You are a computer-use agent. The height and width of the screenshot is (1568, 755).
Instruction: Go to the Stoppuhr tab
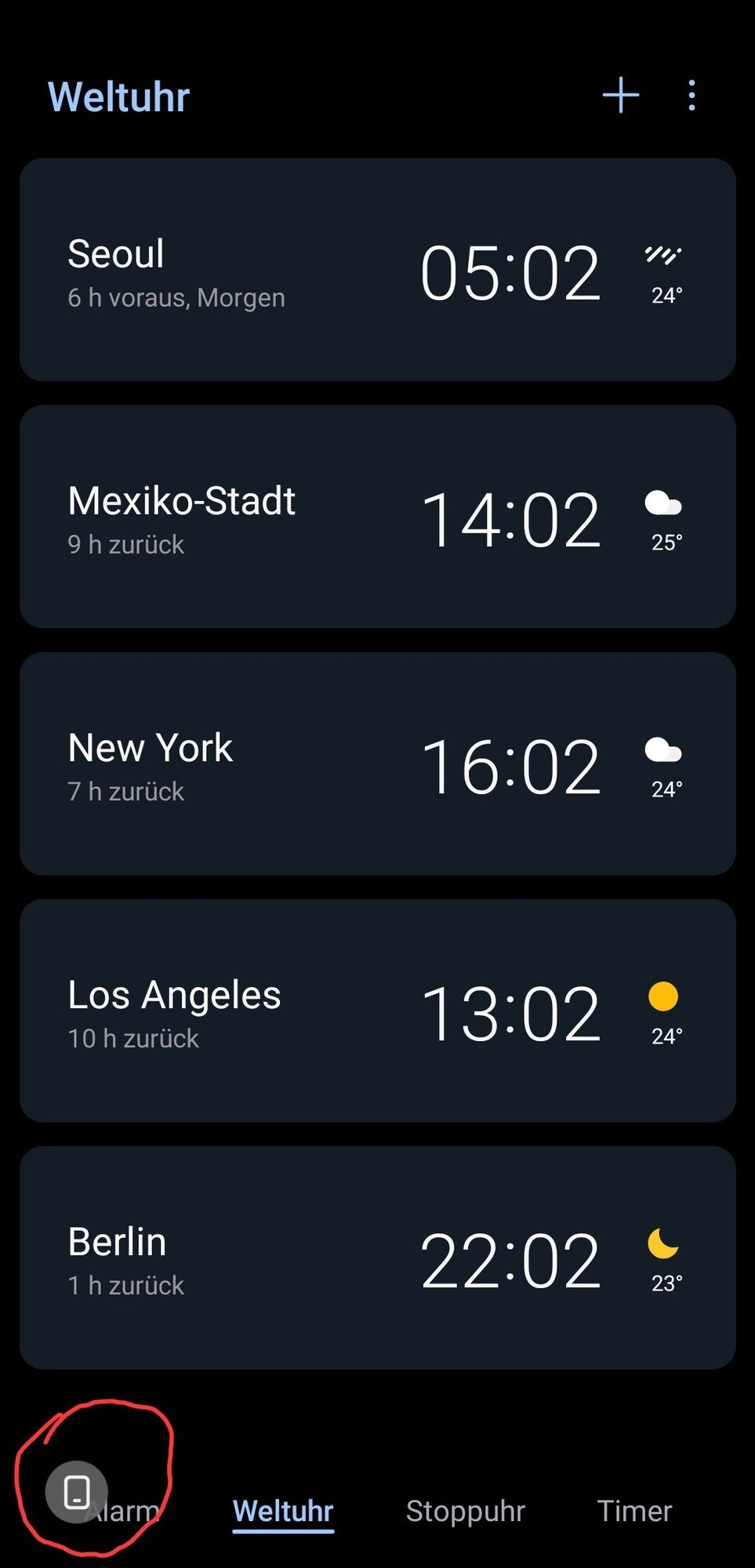[465, 1511]
